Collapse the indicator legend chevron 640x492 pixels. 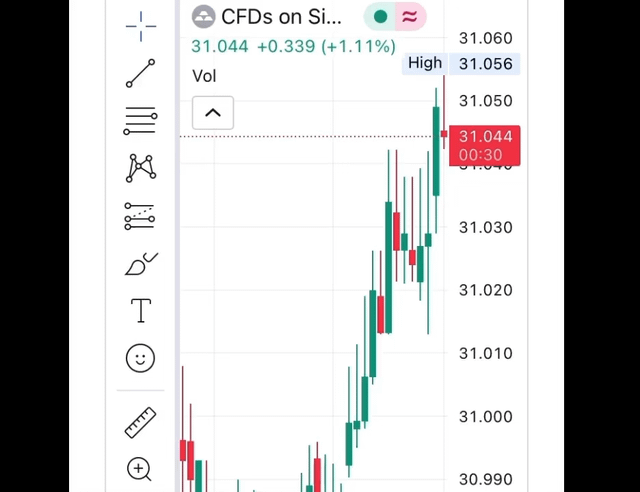tap(213, 113)
